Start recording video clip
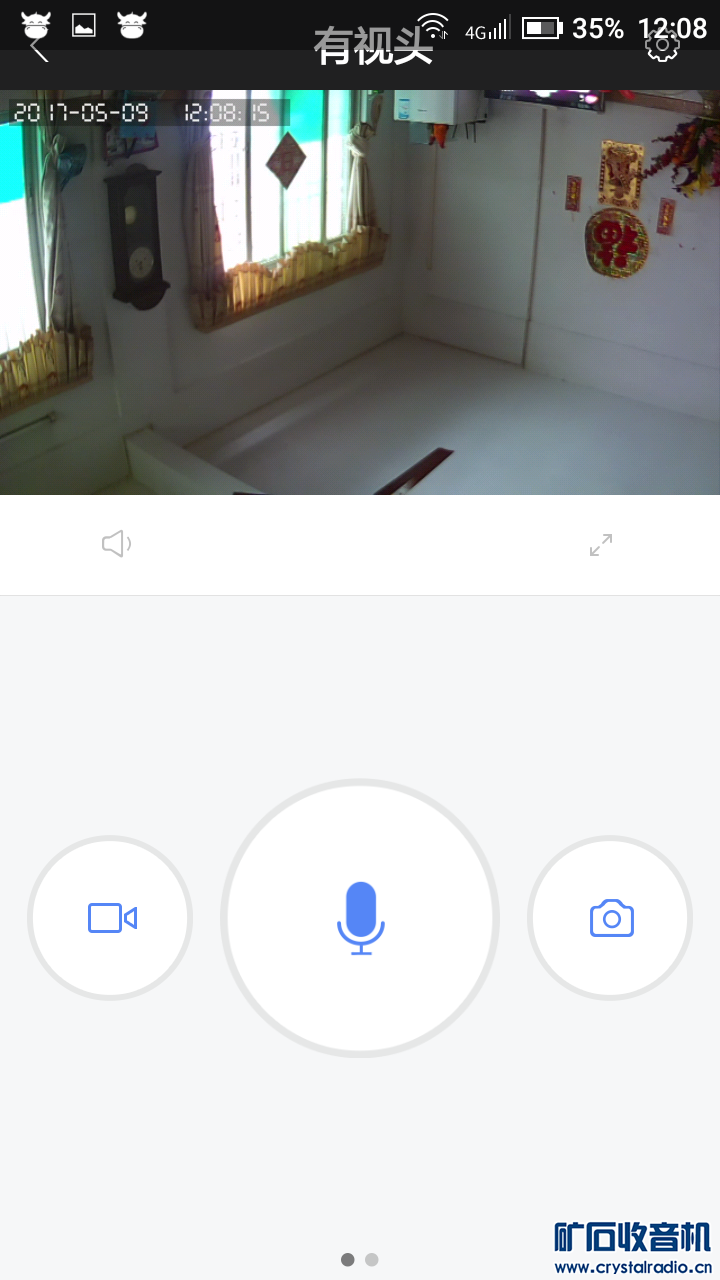Screen dimensions: 720x1280 point(111,918)
